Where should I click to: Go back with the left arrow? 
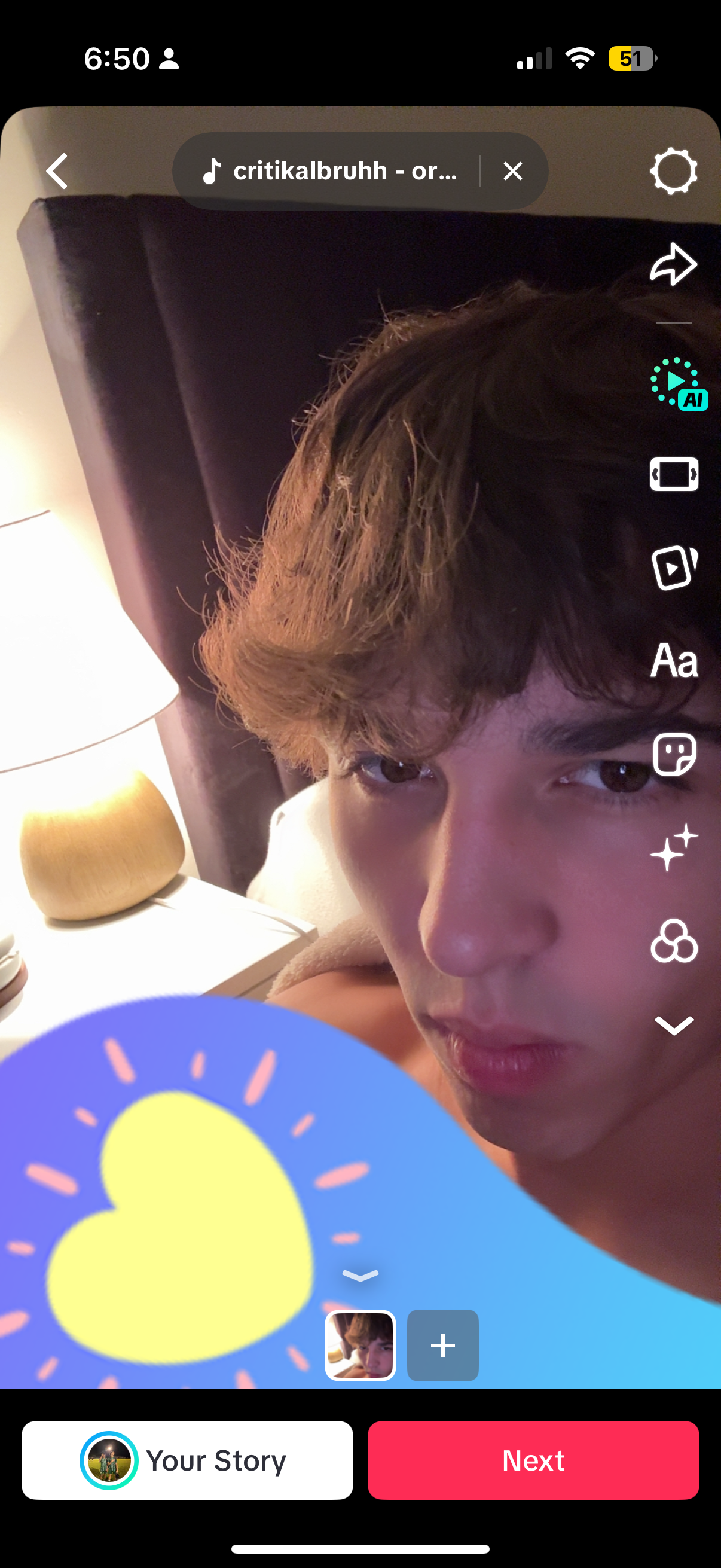pyautogui.click(x=57, y=171)
